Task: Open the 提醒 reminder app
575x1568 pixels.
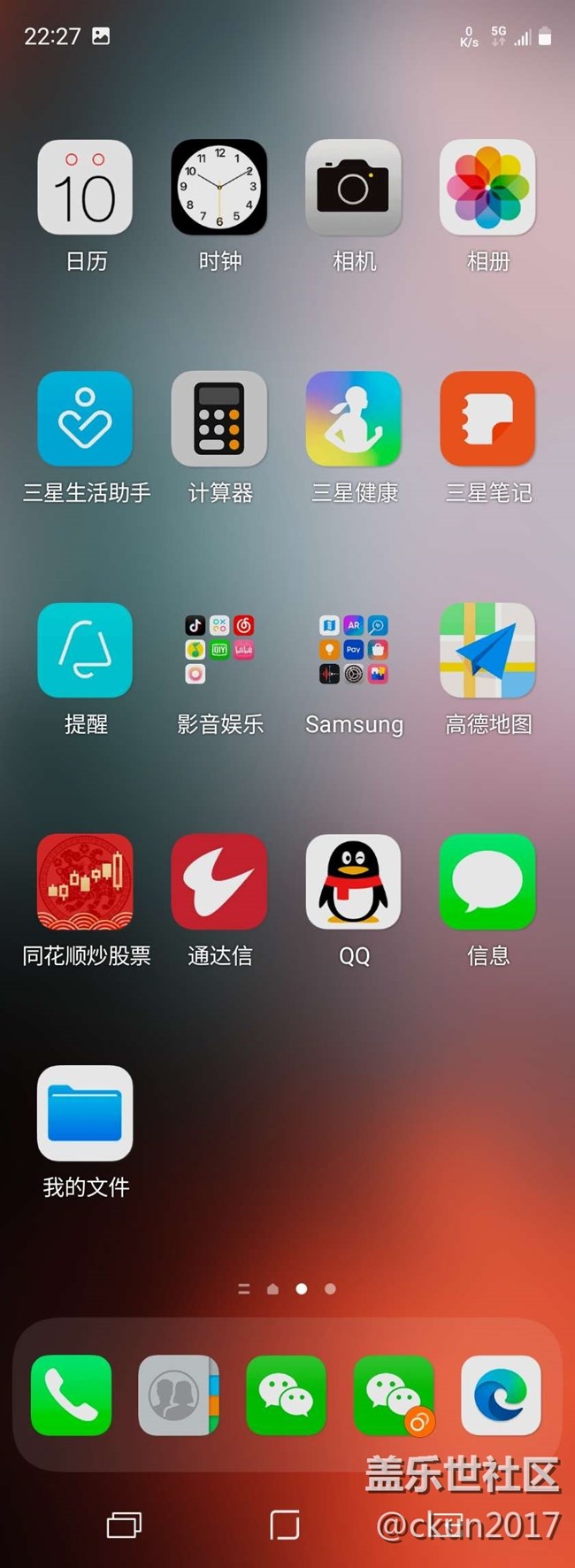Action: [x=85, y=650]
